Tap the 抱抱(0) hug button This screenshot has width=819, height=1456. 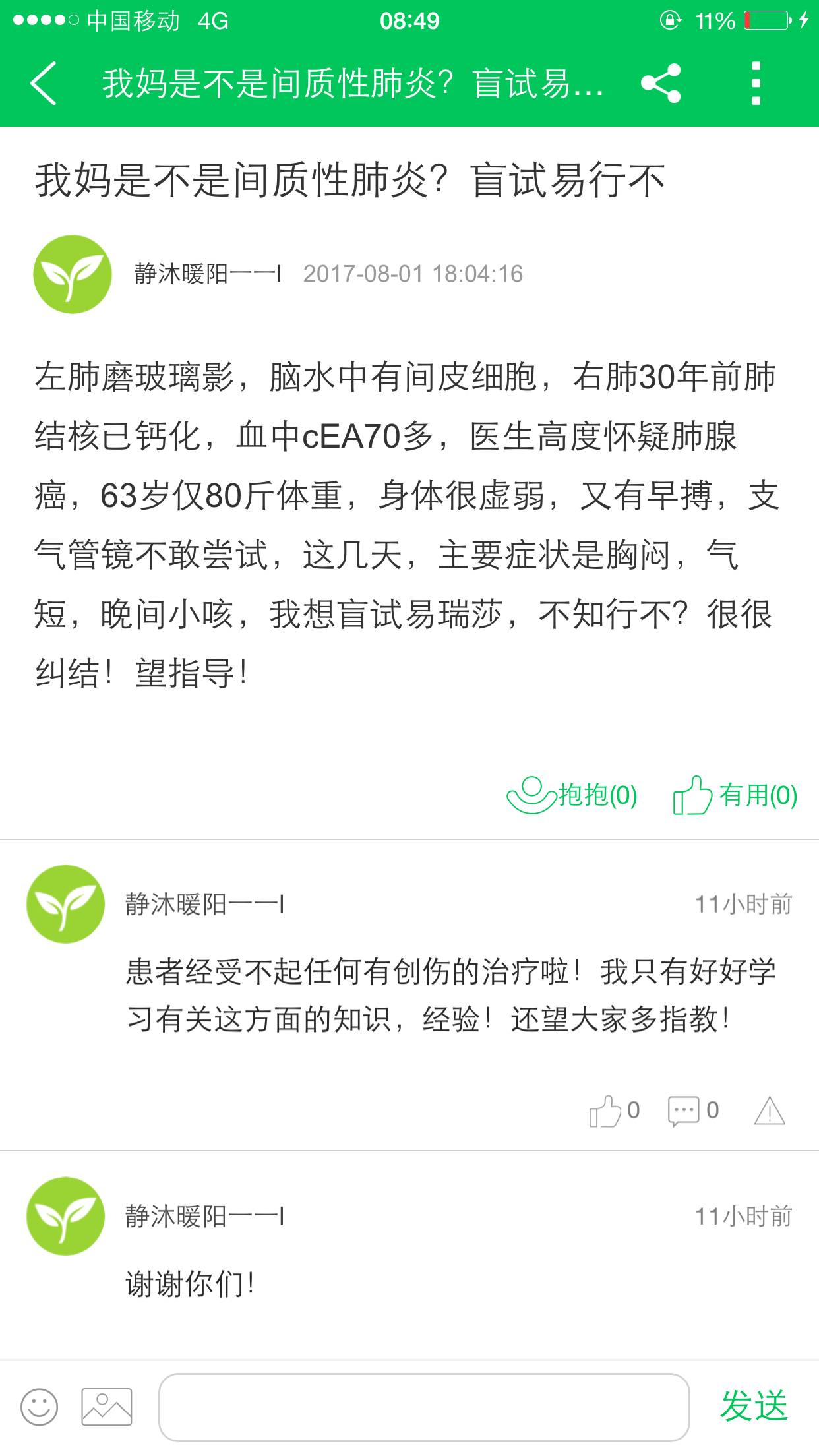click(572, 795)
